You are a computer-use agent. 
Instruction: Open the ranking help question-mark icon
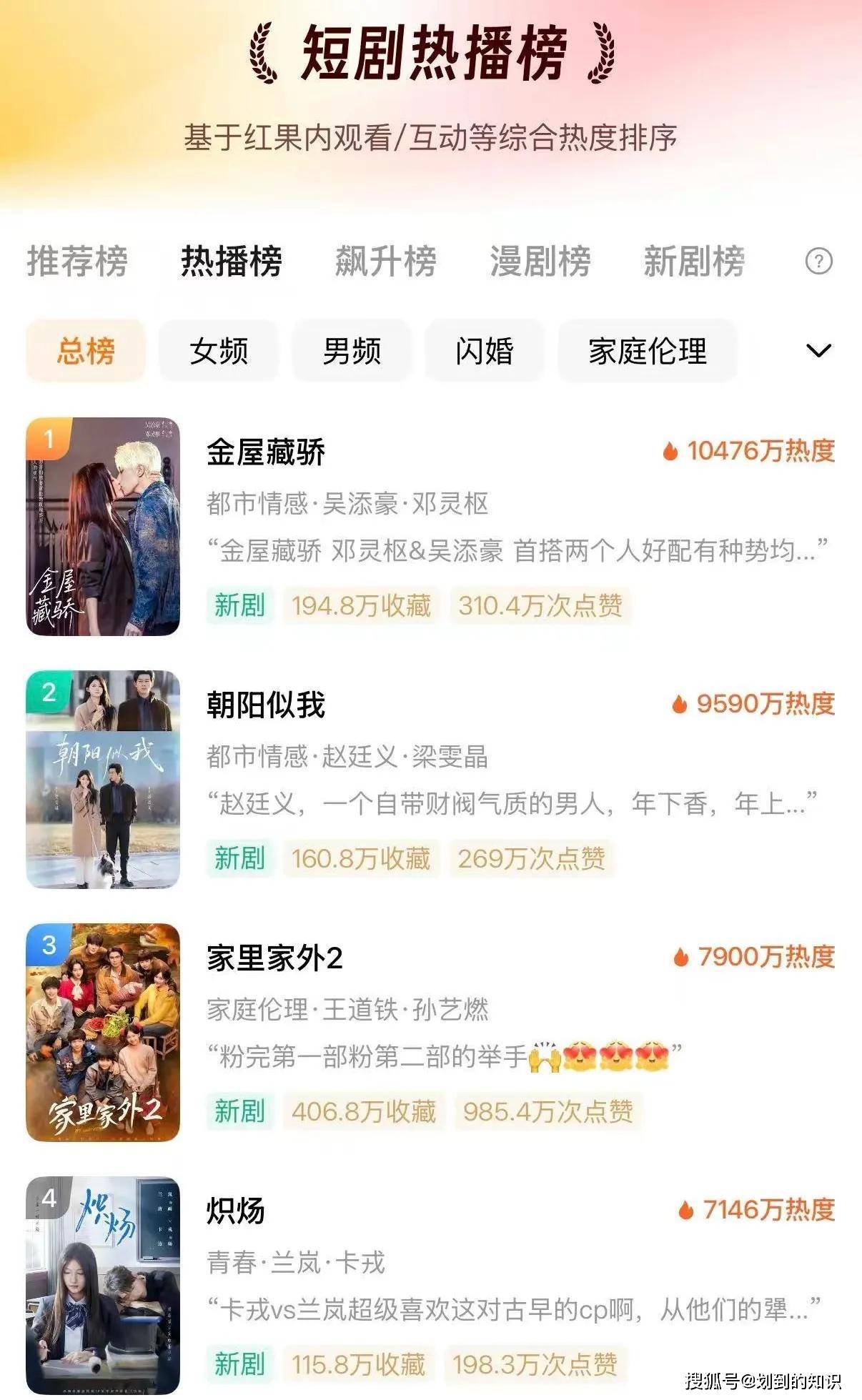point(818,262)
